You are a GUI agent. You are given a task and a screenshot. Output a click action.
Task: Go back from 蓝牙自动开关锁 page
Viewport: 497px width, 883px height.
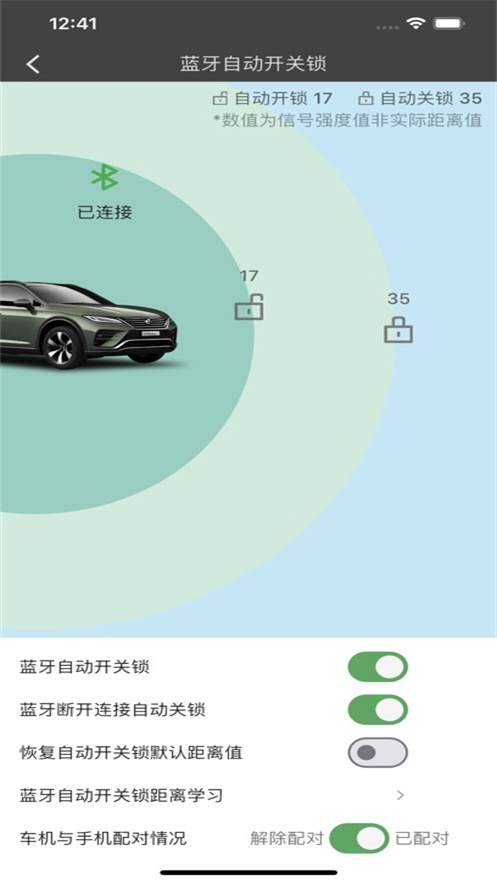tap(33, 64)
